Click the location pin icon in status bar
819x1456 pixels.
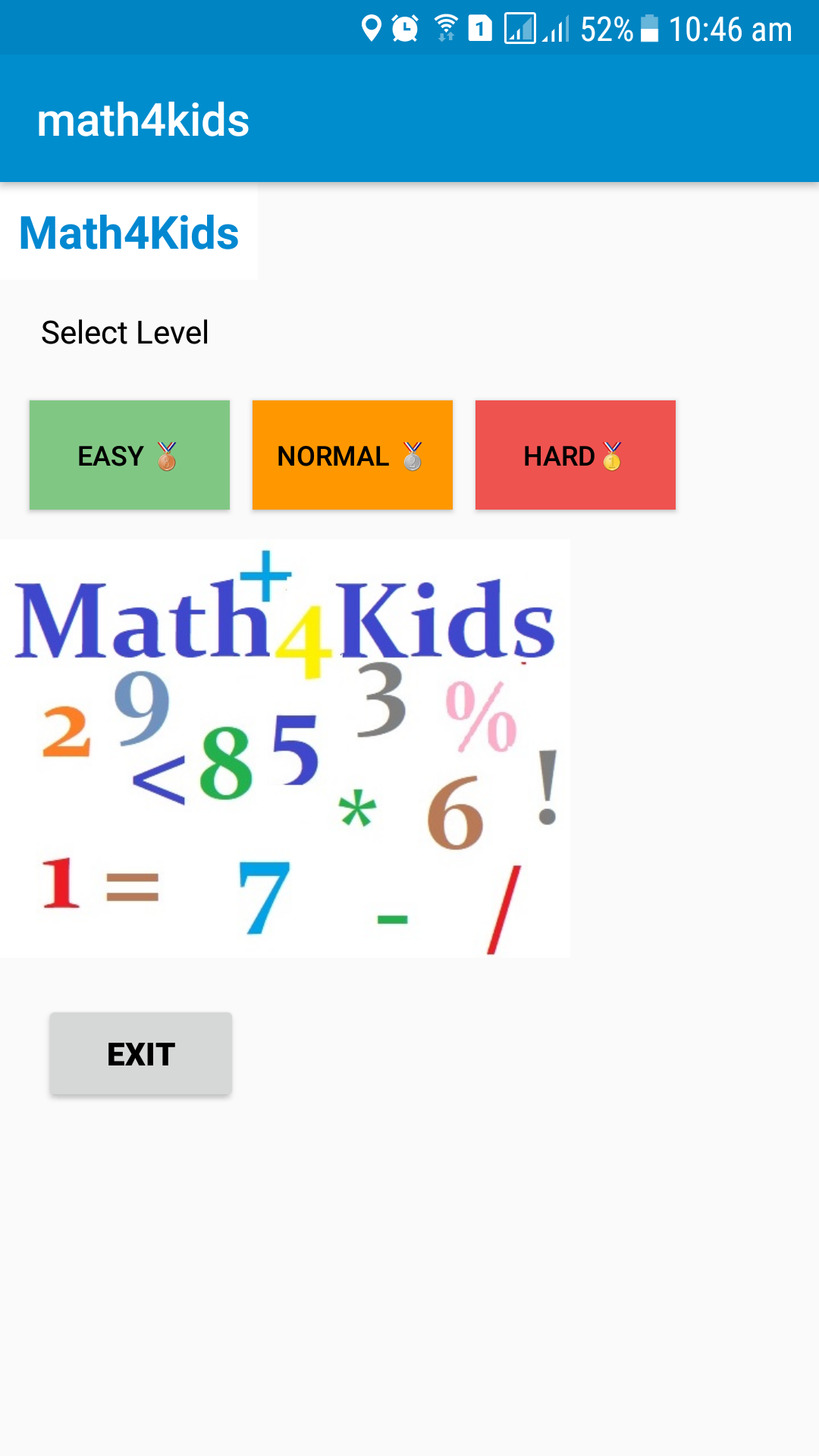(x=370, y=29)
